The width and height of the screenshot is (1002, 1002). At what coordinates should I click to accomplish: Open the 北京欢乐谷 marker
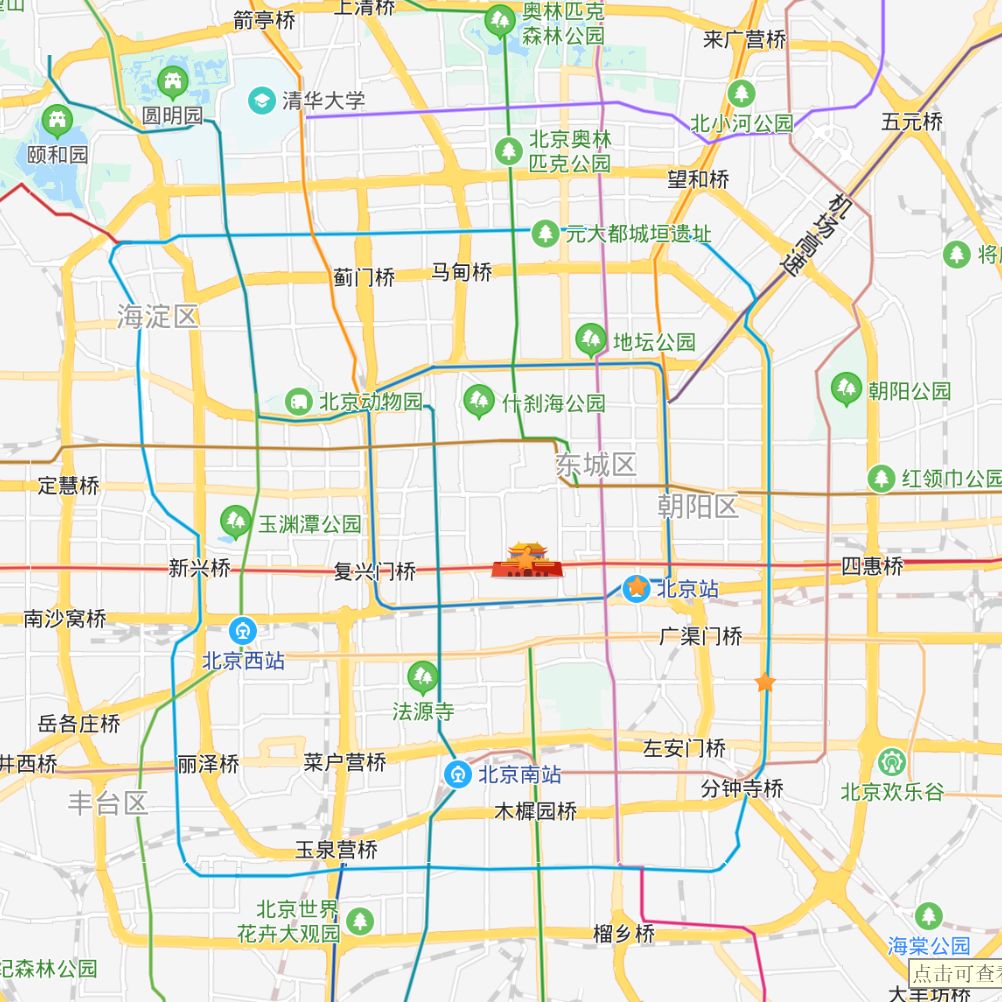point(889,762)
